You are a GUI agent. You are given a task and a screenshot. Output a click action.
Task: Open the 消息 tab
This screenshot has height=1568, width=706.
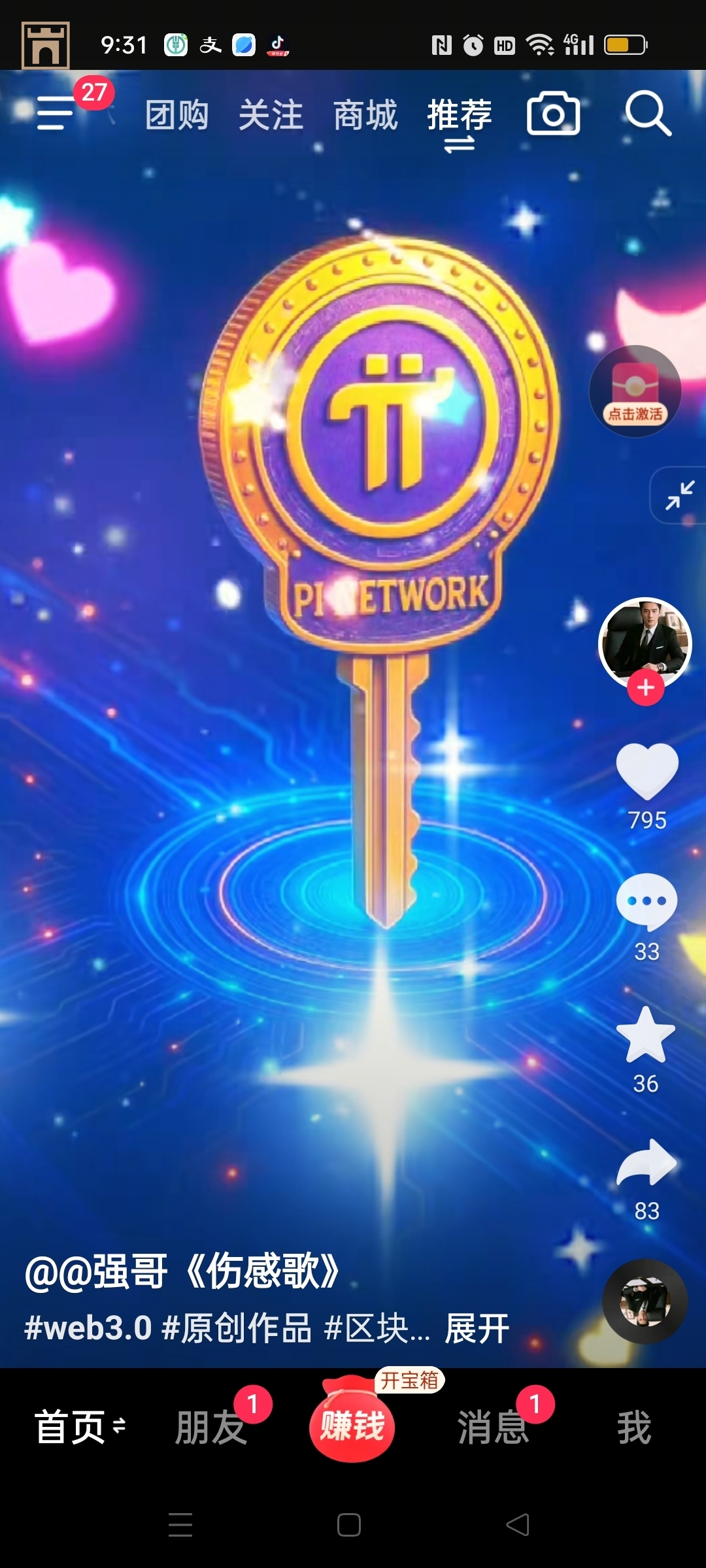493,1428
